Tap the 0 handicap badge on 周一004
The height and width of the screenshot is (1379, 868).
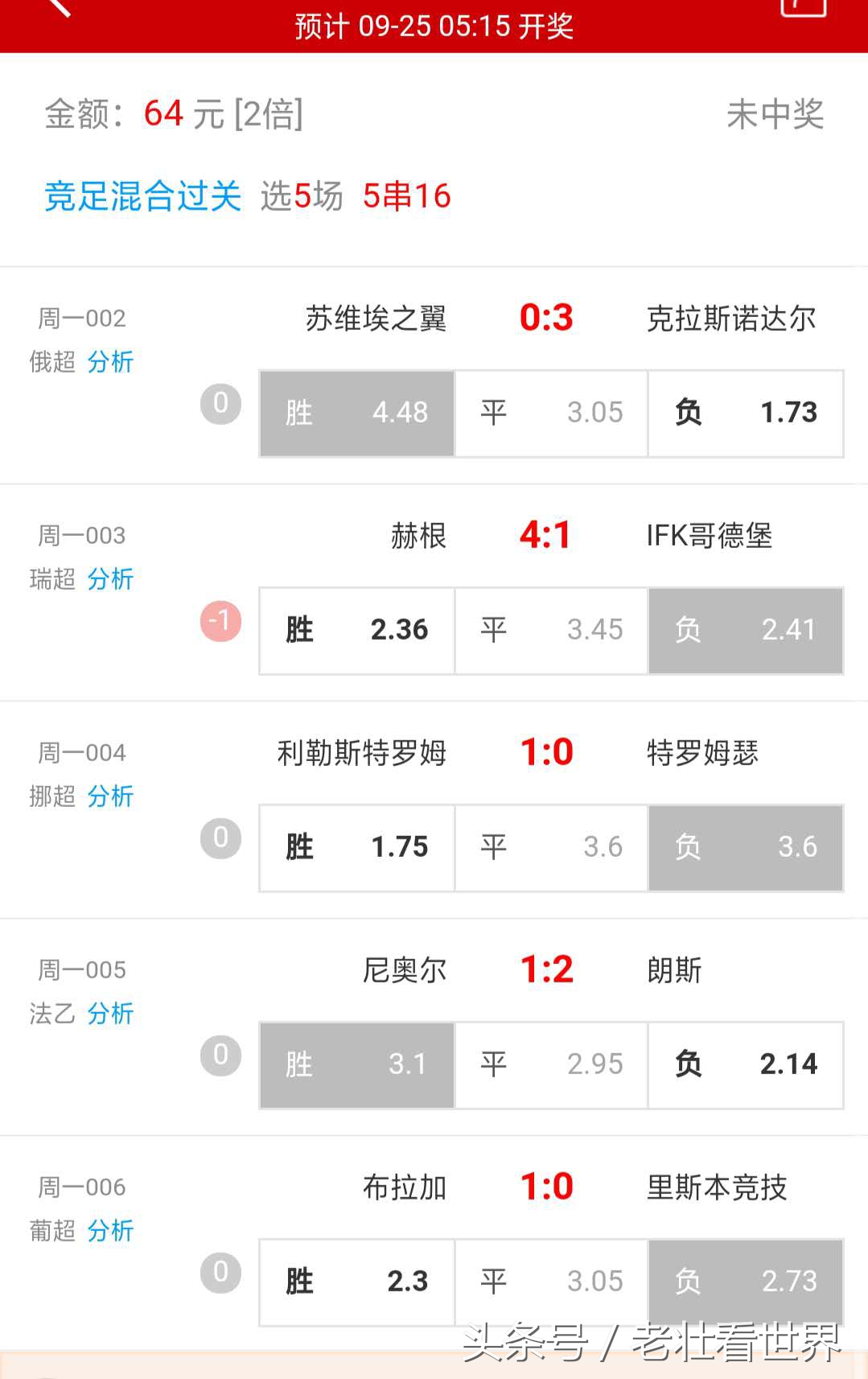219,838
